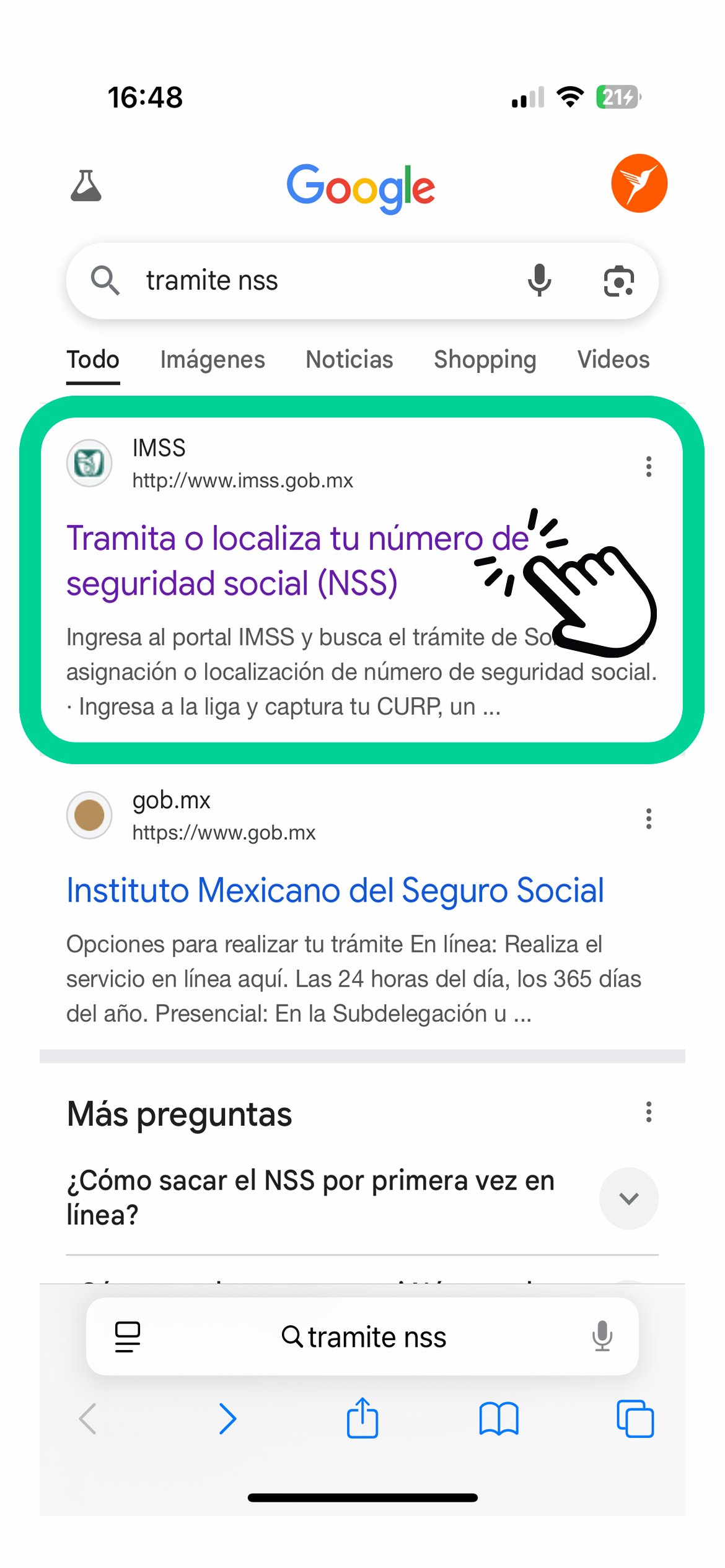Switch to the Noticias tab
The width and height of the screenshot is (725, 1568).
[349, 360]
